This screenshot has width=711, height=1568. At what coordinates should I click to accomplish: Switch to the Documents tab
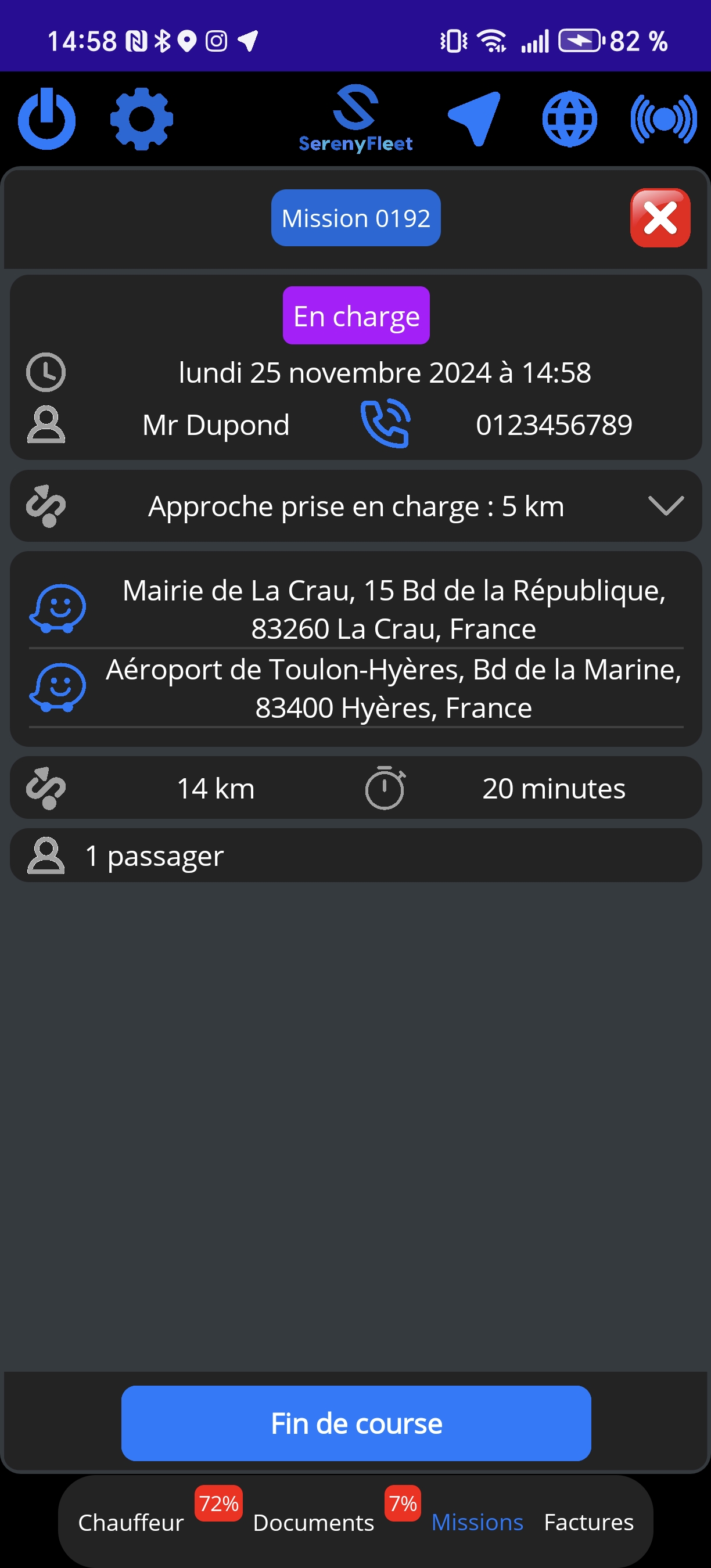pos(314,1522)
